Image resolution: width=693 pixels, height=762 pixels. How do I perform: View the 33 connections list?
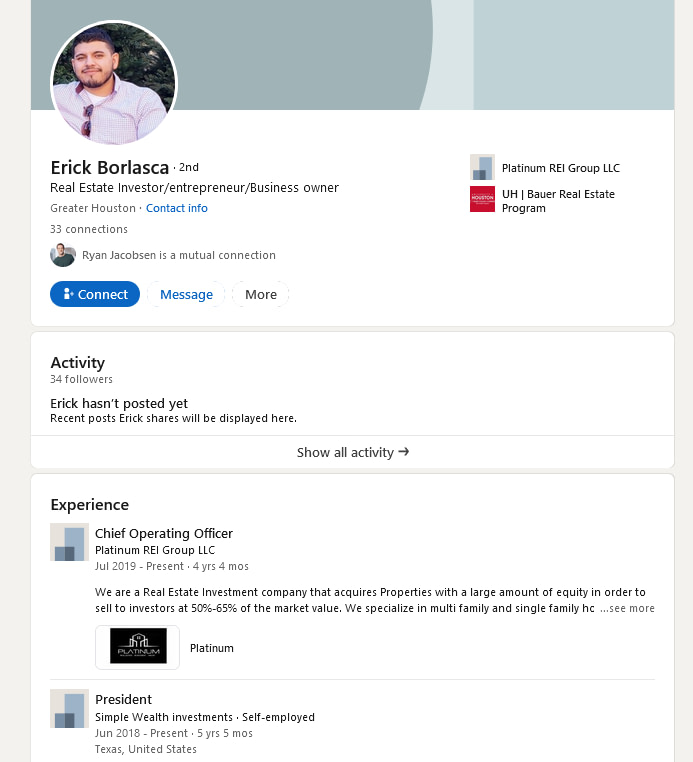(x=89, y=229)
